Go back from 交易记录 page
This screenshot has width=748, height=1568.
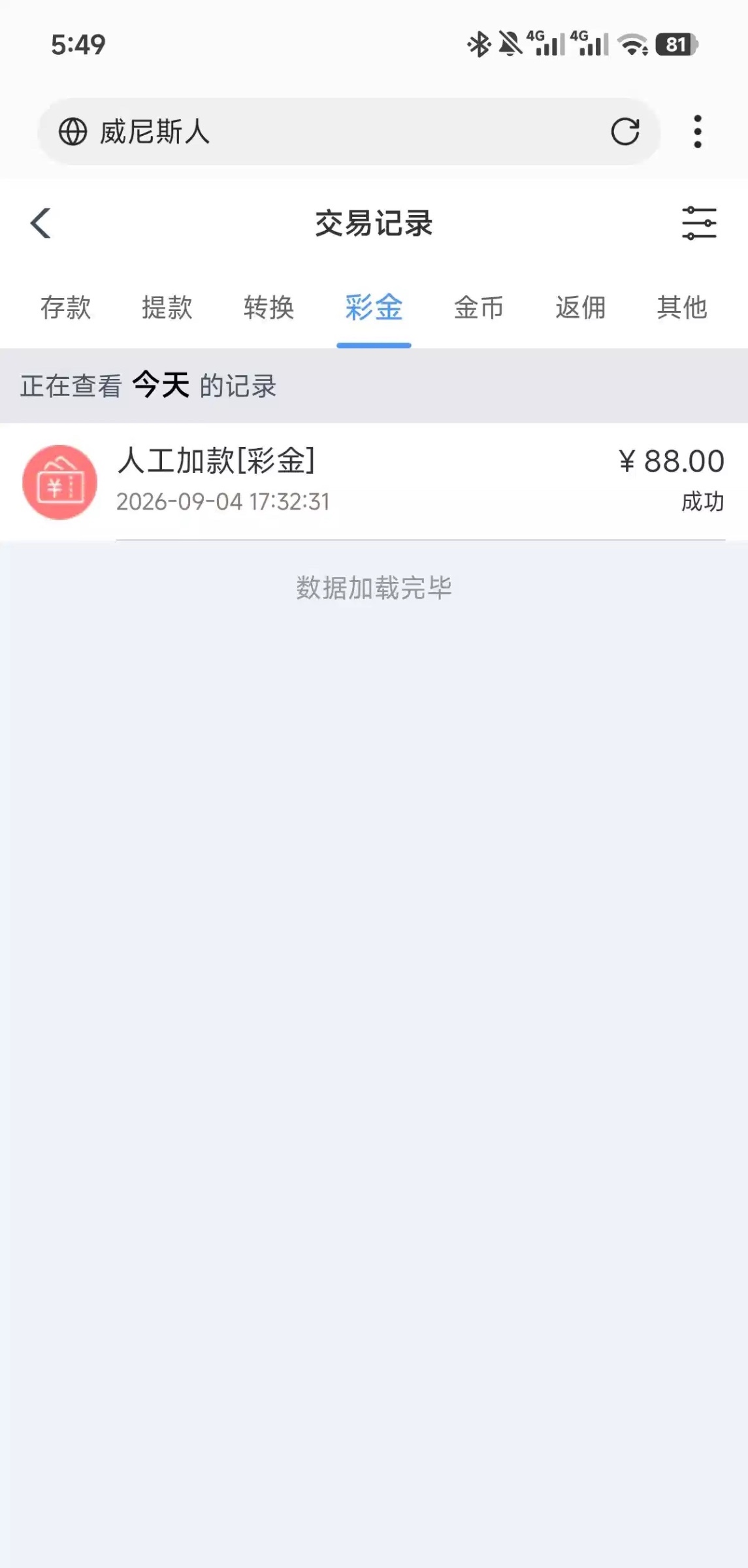41,223
